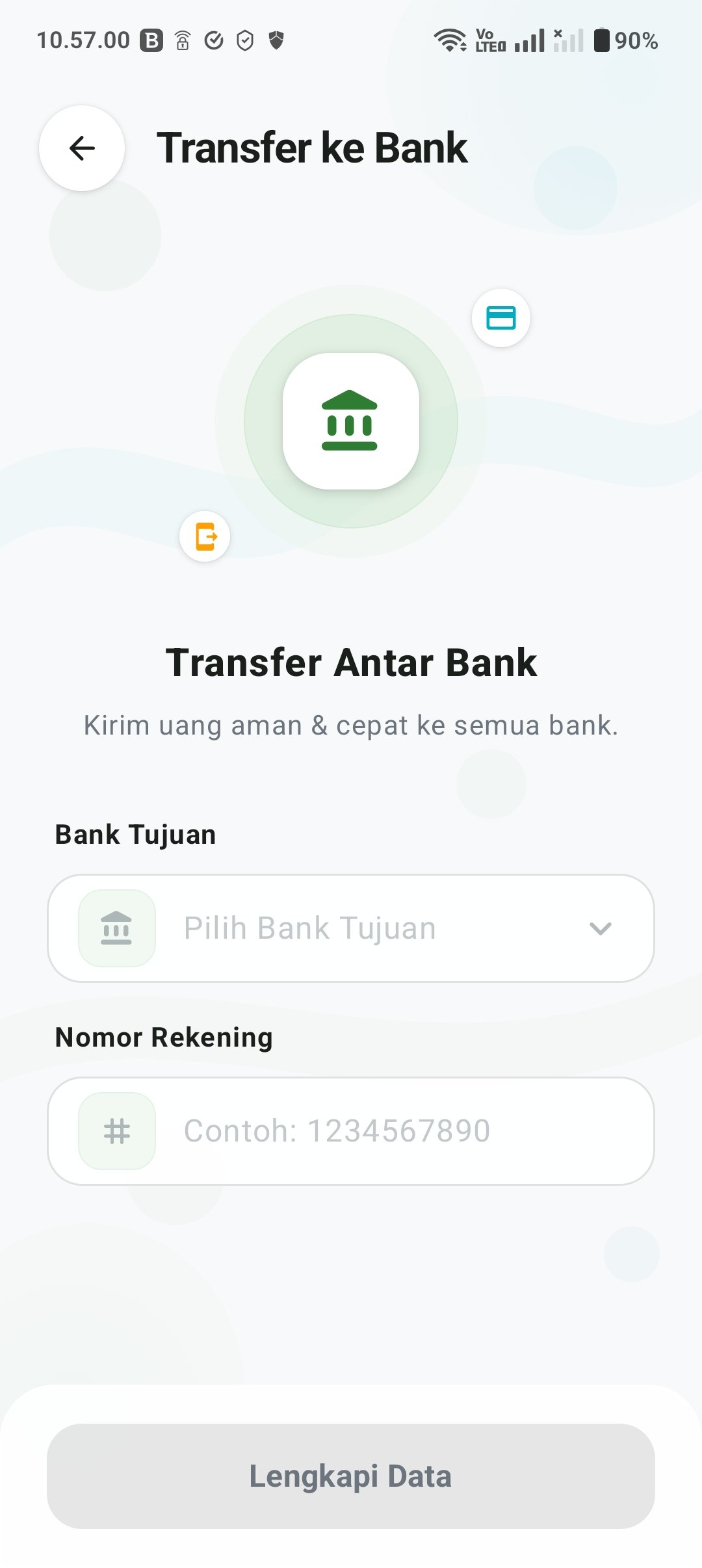Screen dimensions: 702x1568
Task: Click the back arrow icon
Action: 80,148
